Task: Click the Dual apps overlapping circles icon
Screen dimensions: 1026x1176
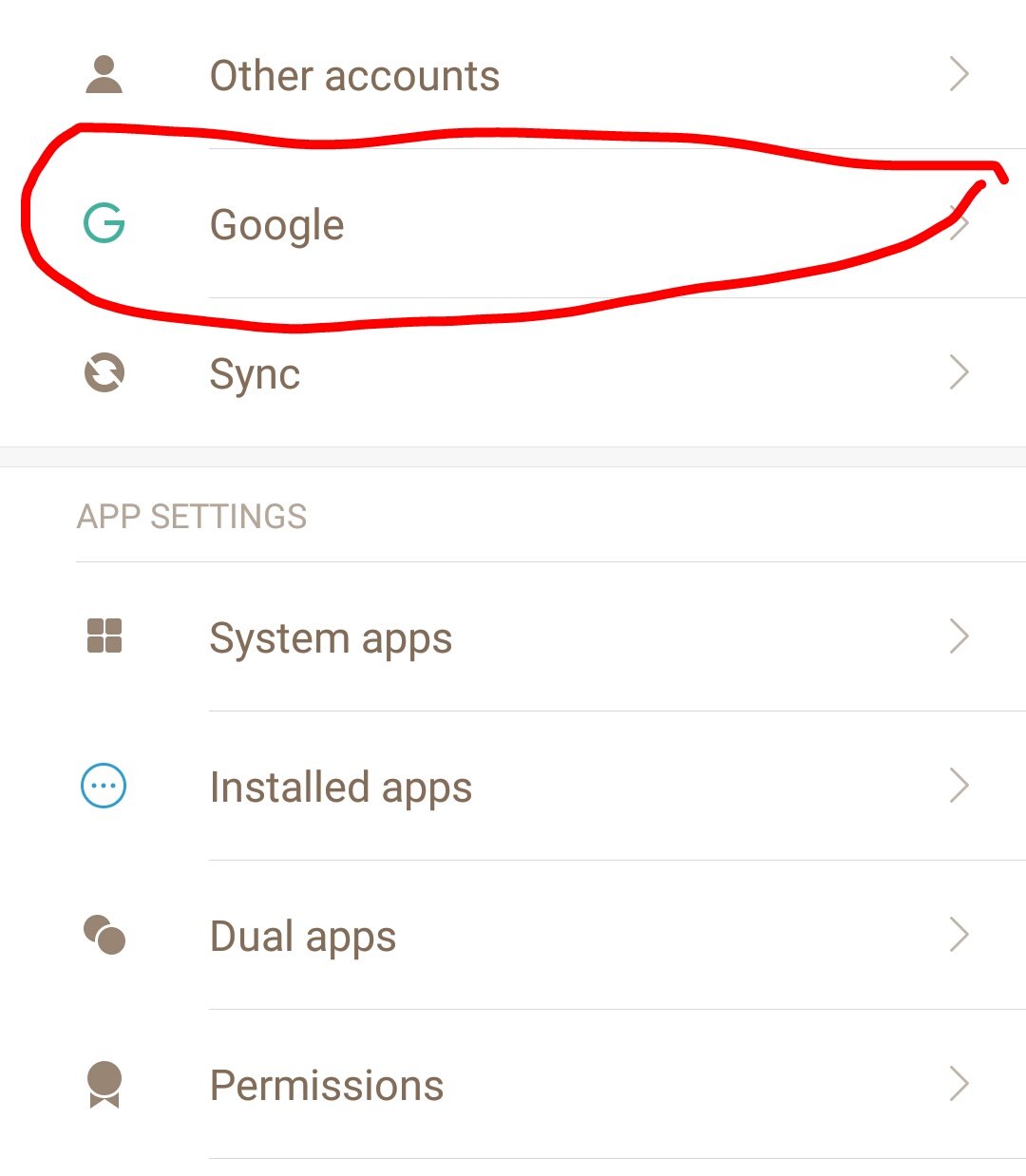Action: pyautogui.click(x=104, y=935)
